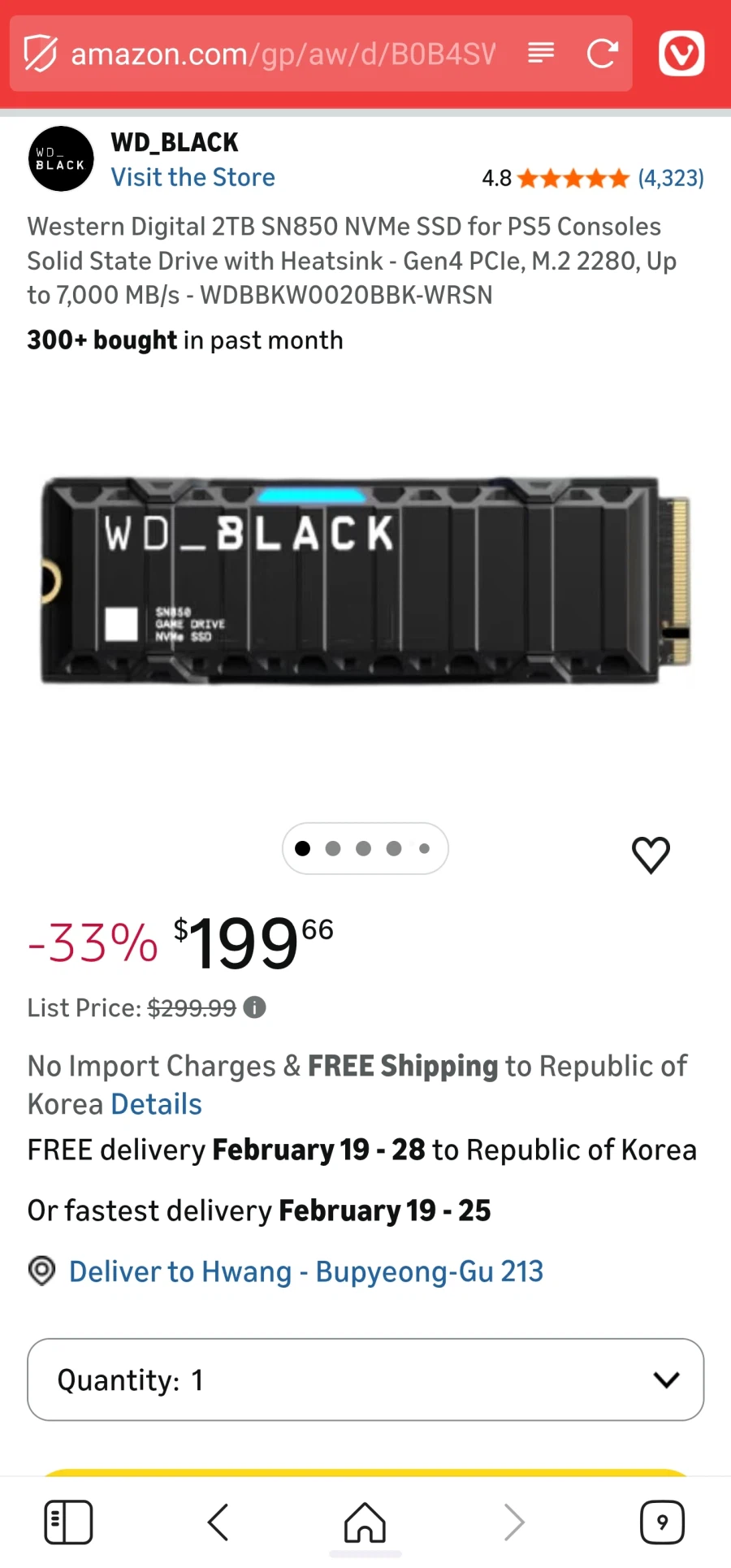
Task: Open the reader view icon in address bar
Action: (541, 54)
